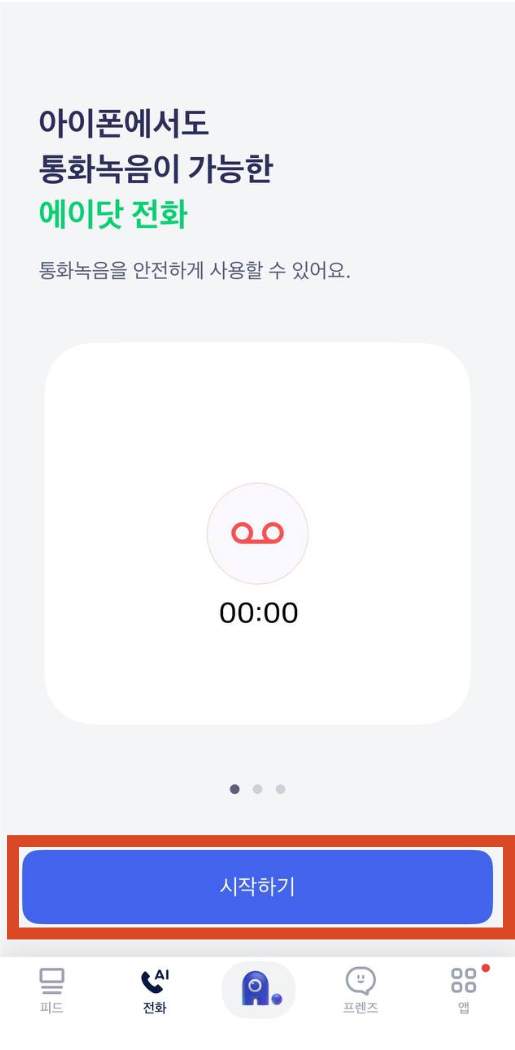This screenshot has height=1050, width=515.
Task: Open the A. assistant center button
Action: (258, 990)
